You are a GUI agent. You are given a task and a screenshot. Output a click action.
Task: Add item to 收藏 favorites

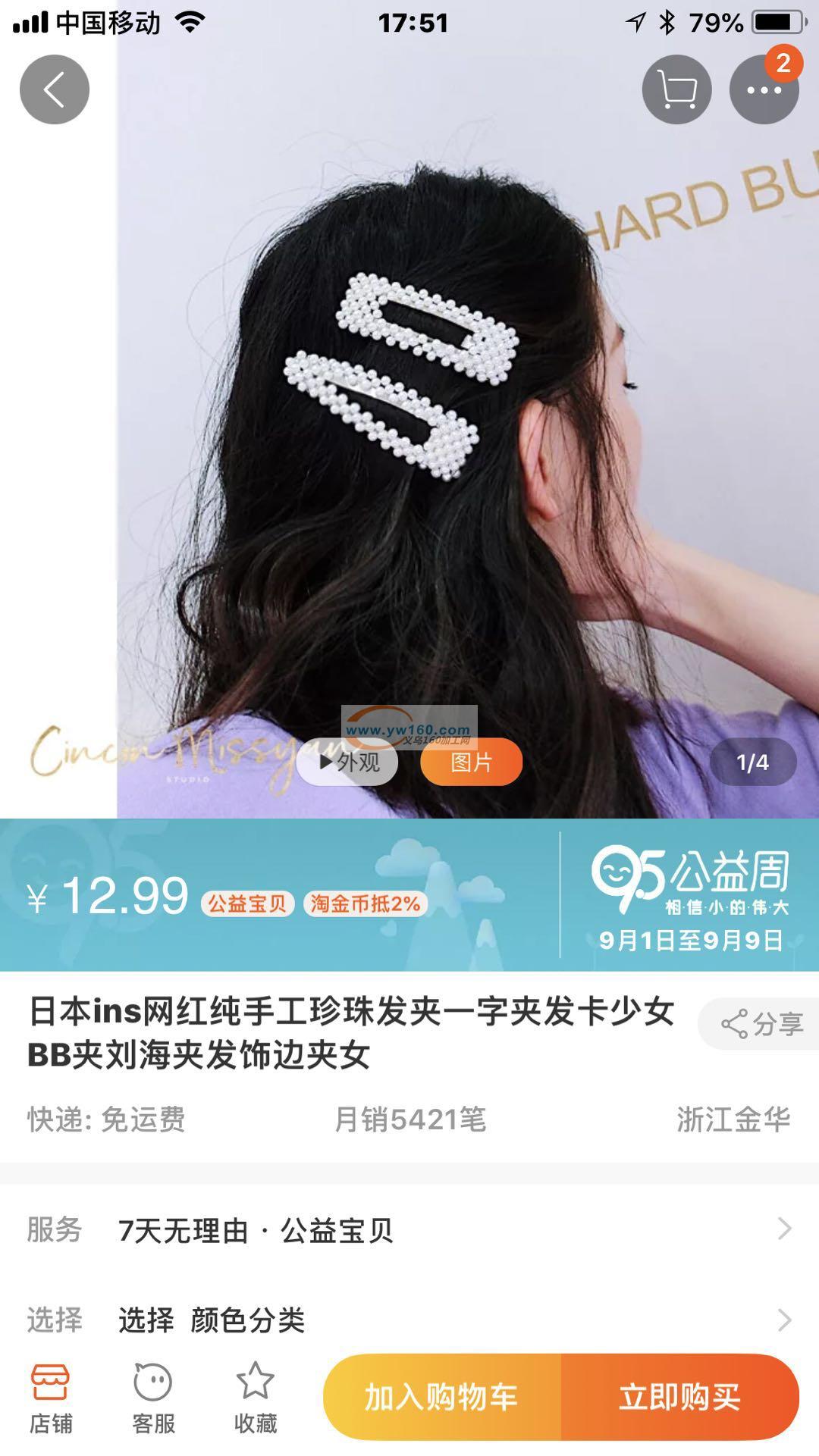click(x=255, y=1399)
